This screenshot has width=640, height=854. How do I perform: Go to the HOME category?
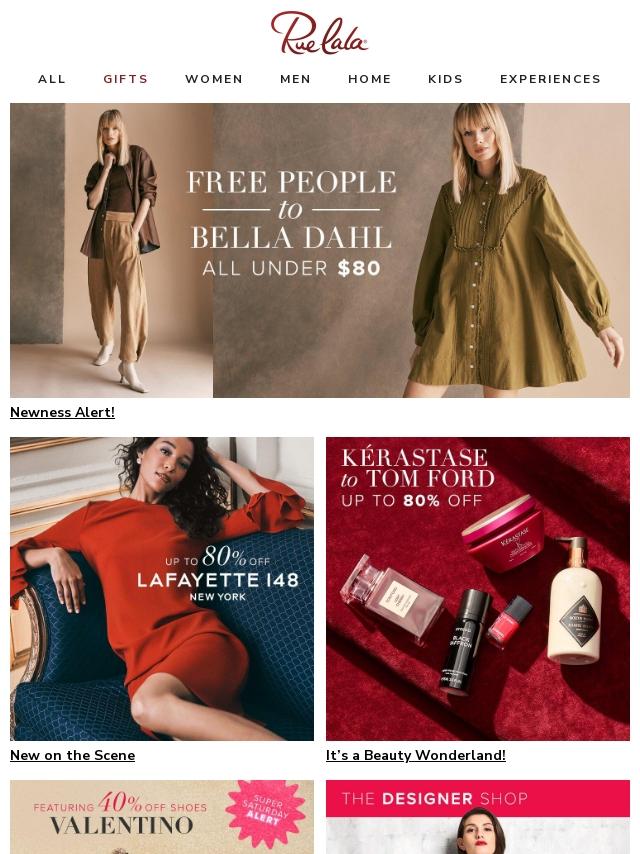(x=370, y=79)
